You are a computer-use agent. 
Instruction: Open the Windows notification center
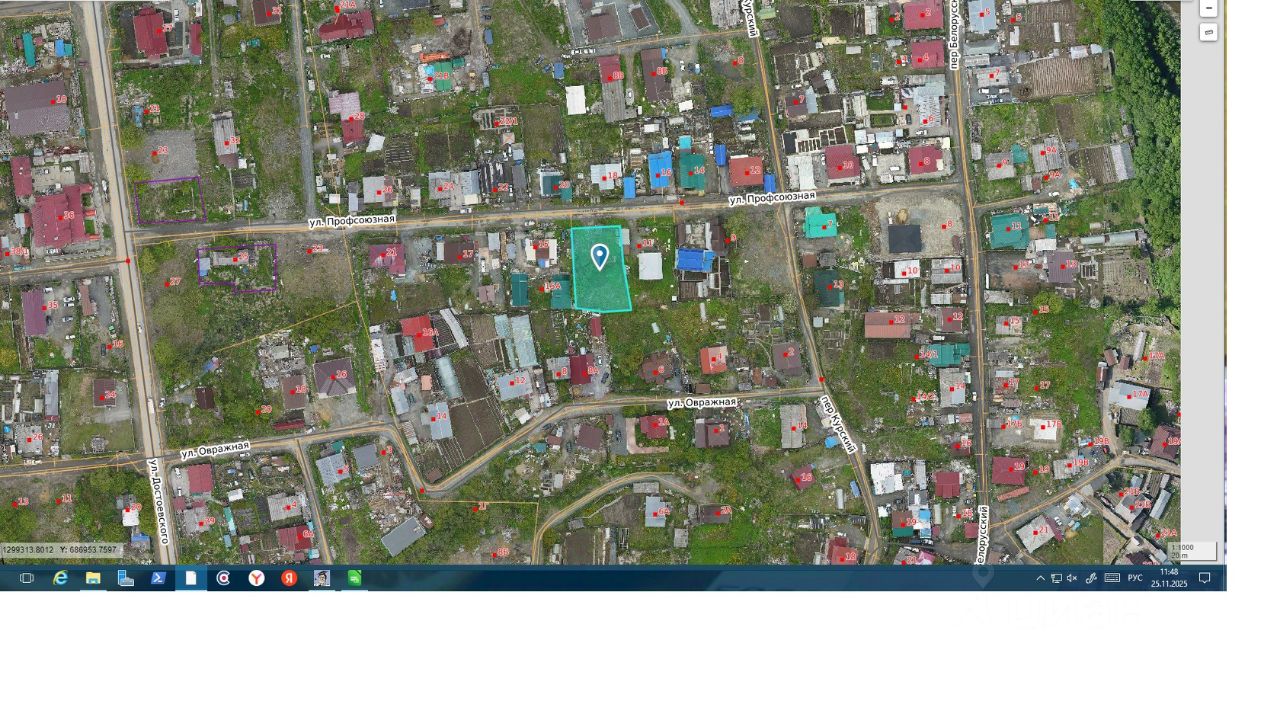(x=1205, y=578)
